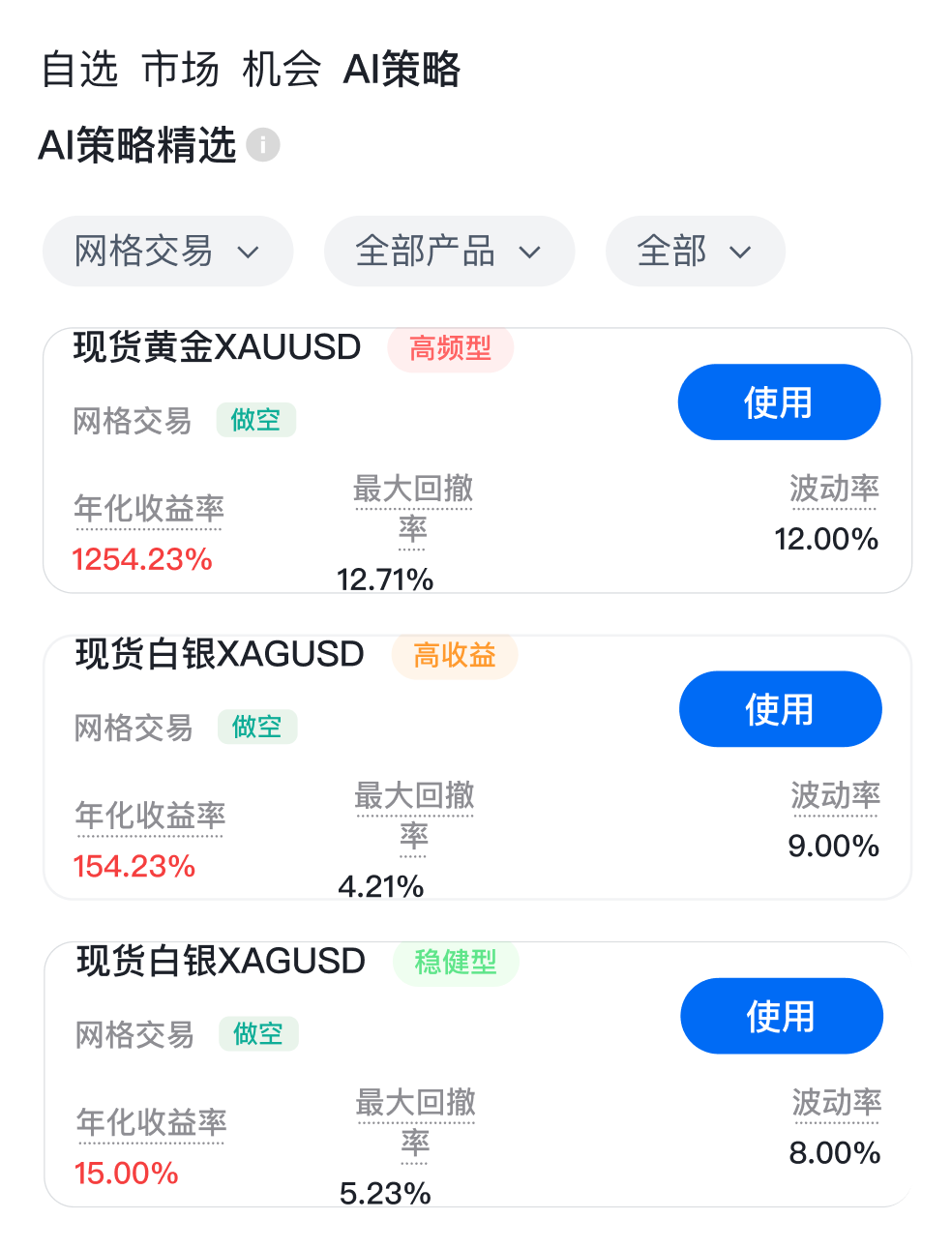The image size is (952, 1249).
Task: Switch to the 市场 tab
Action: [176, 69]
